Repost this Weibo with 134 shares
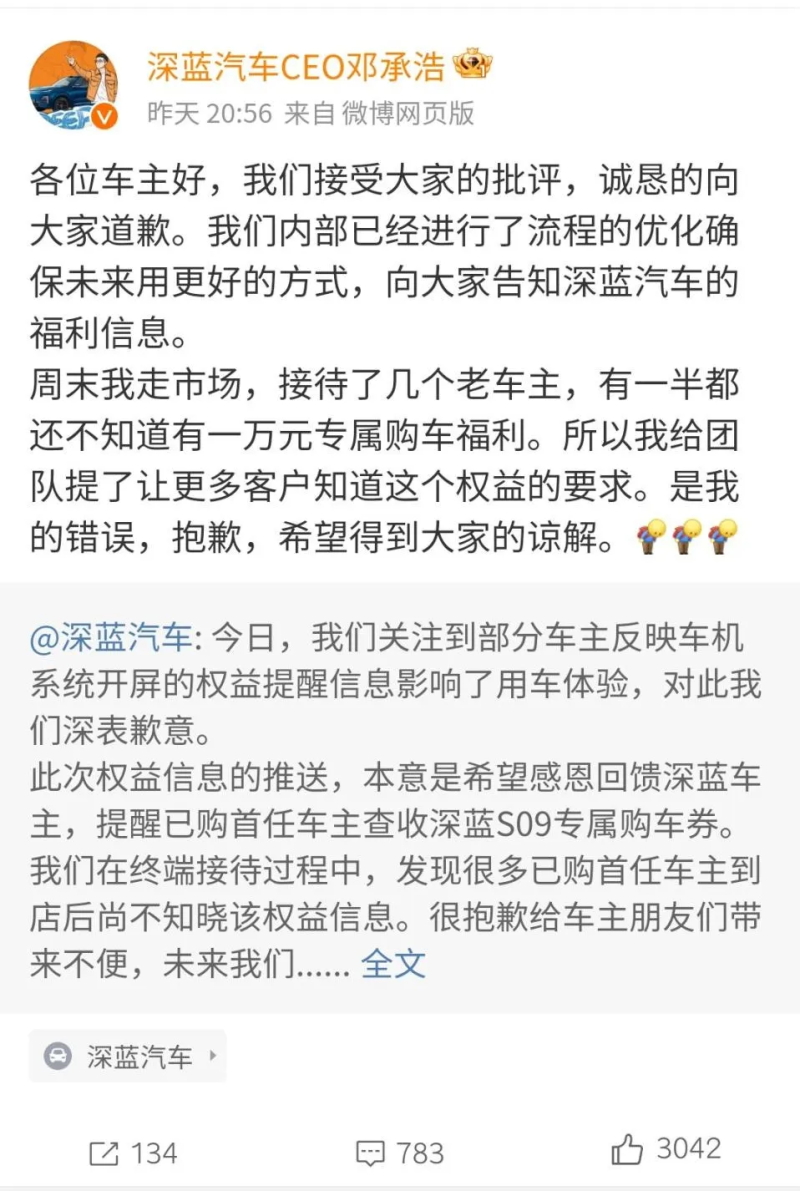 (x=133, y=1152)
